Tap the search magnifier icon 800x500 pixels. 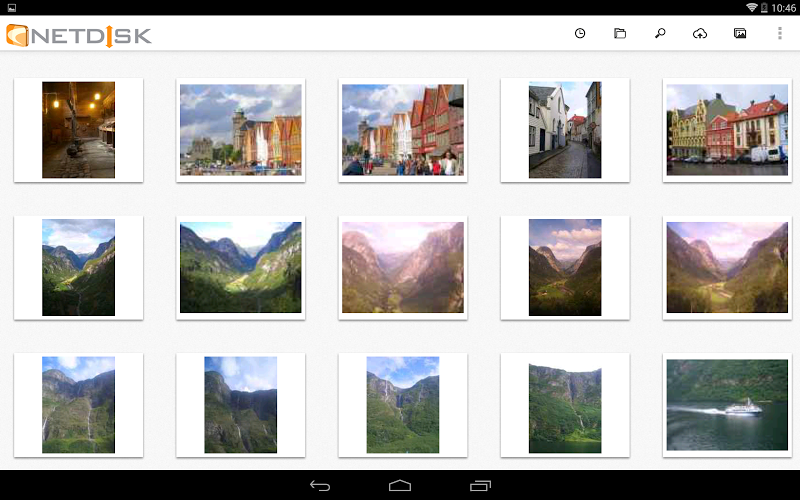(660, 33)
